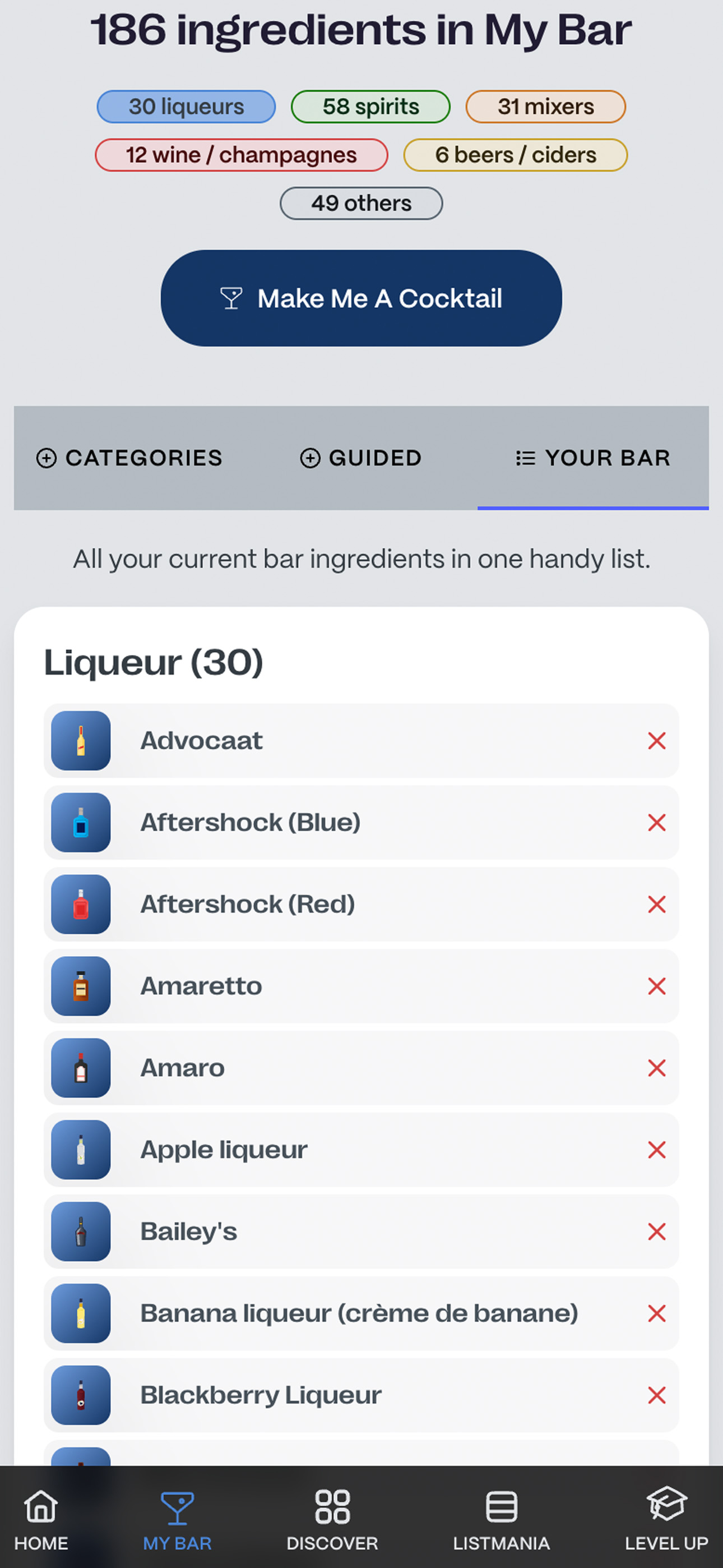723x1568 pixels.
Task: Click the Advocaat bottle thumbnail icon
Action: pyautogui.click(x=80, y=741)
